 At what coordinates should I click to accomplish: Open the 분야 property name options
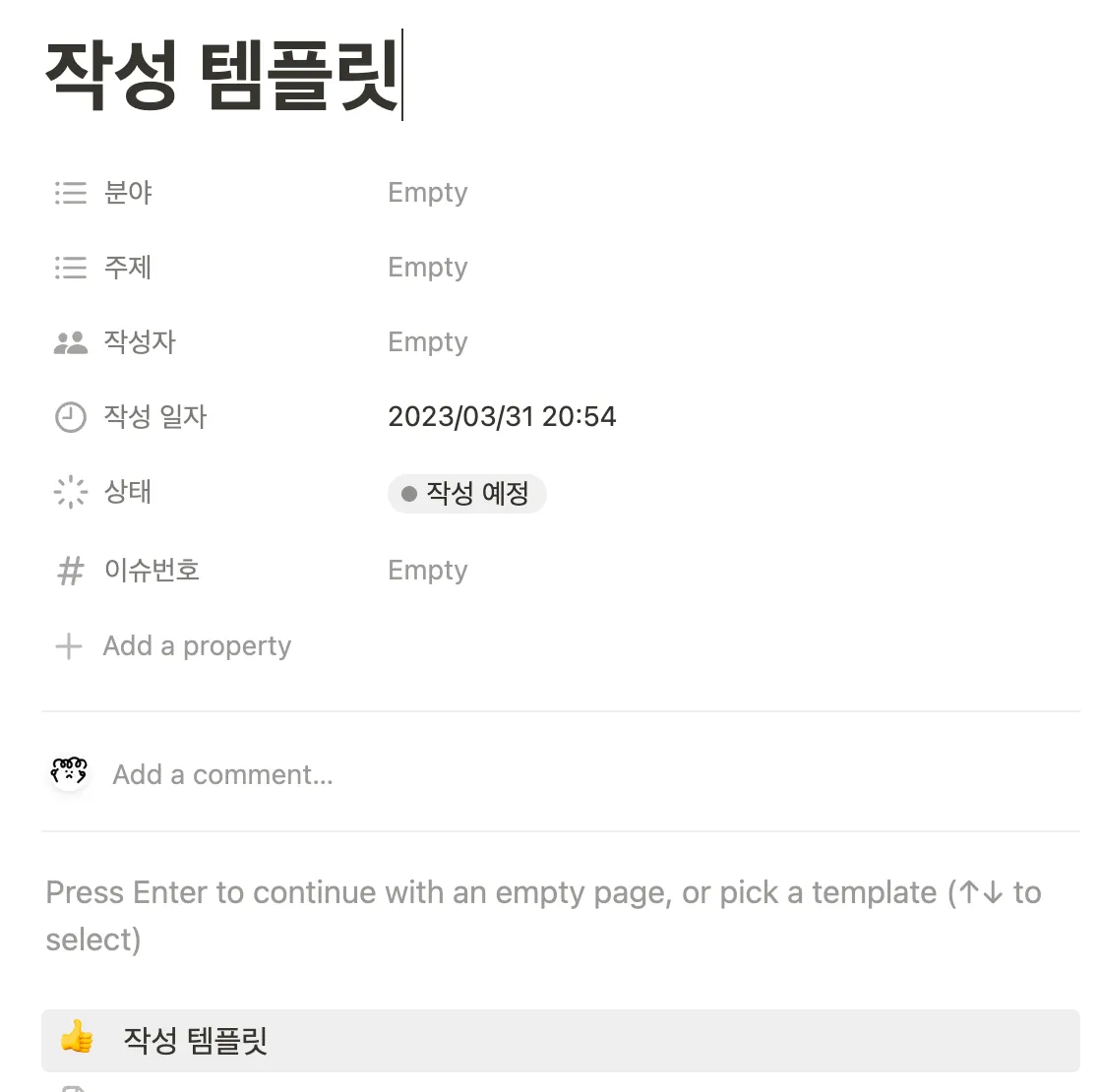tap(128, 193)
